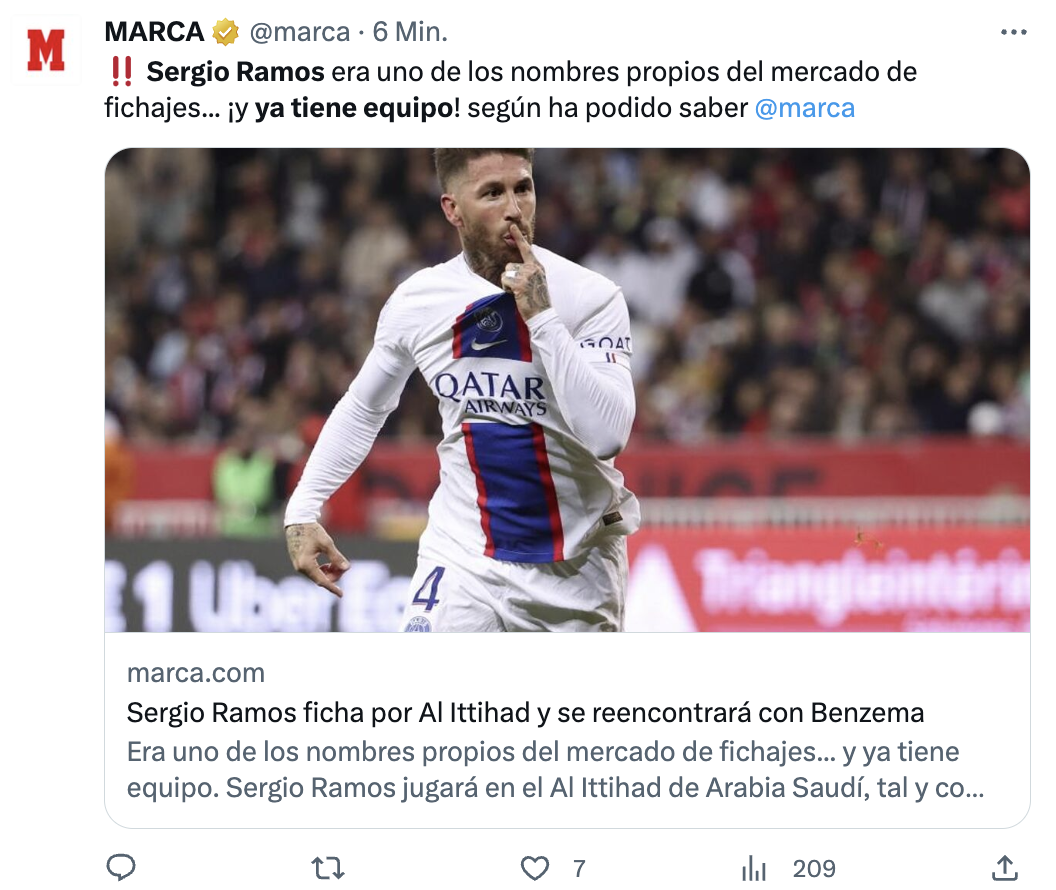Open MARCA's profile picture

click(46, 50)
